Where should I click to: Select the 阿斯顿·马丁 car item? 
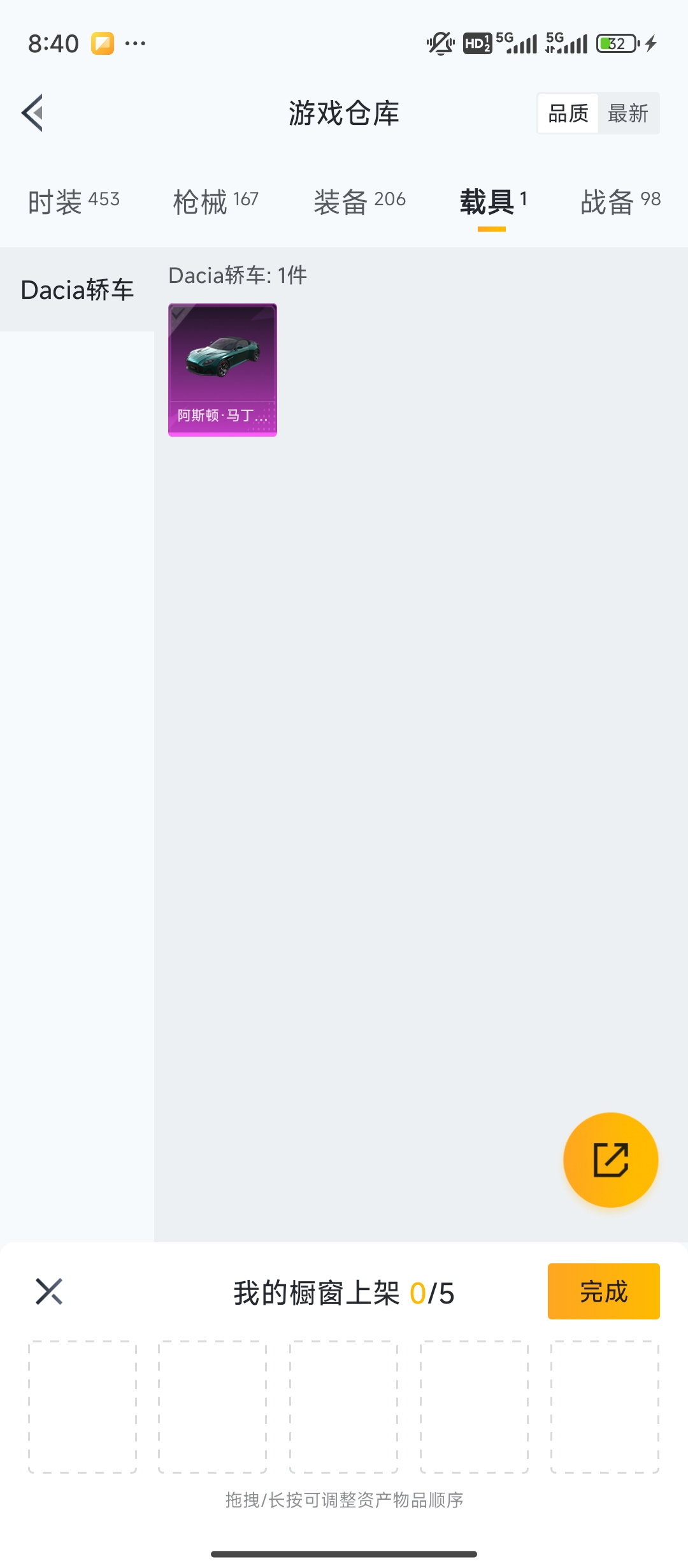tap(222, 370)
